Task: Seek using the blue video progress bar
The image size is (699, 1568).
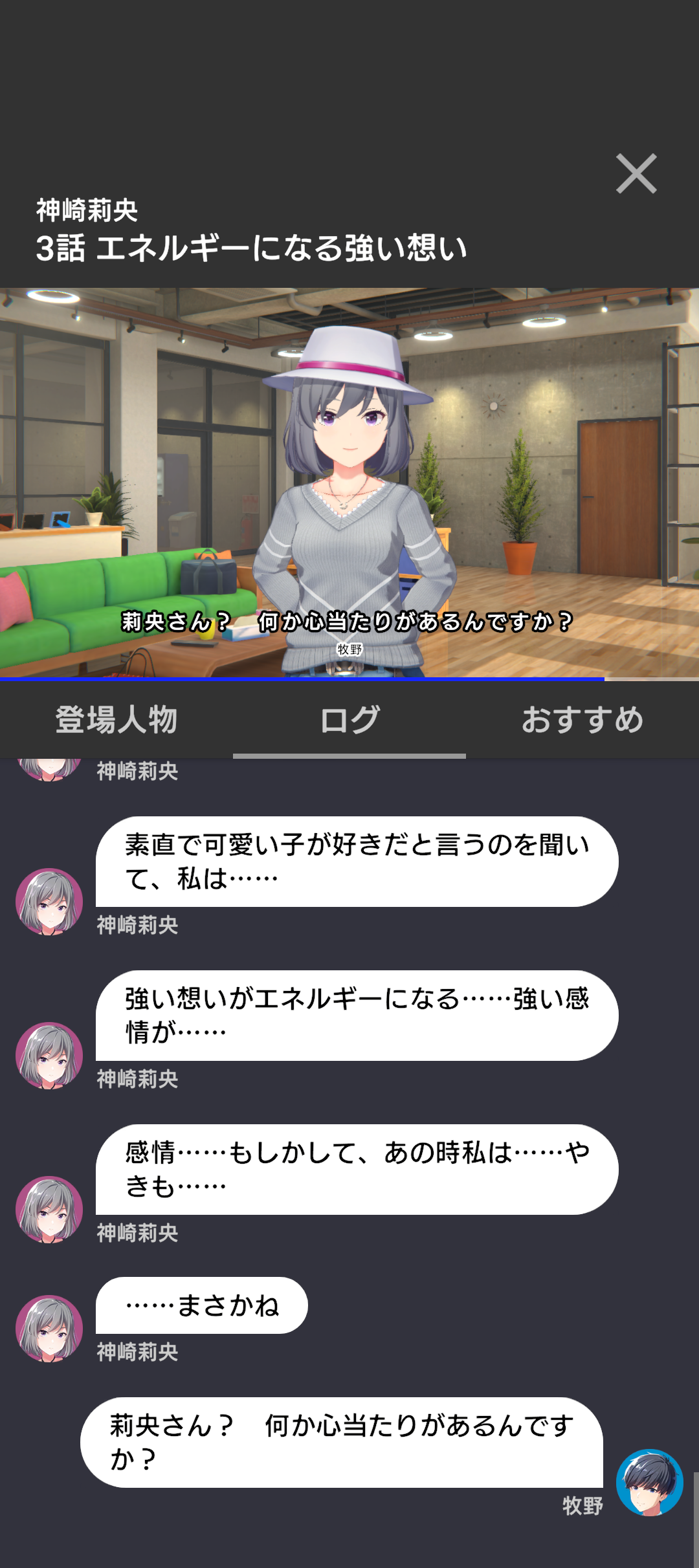Action: coord(302,679)
